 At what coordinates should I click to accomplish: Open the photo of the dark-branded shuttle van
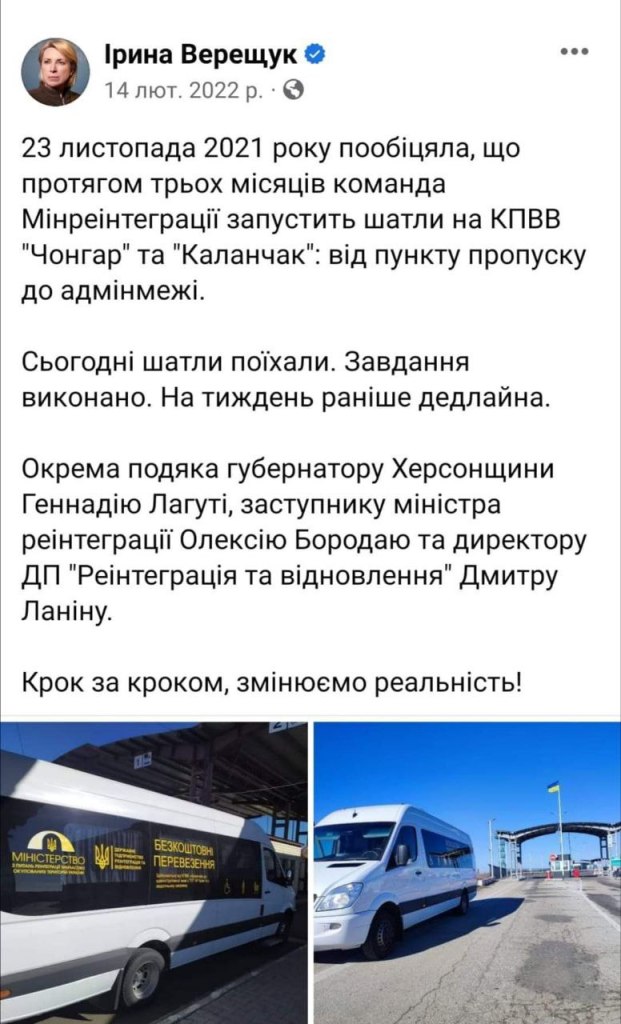pos(154,872)
